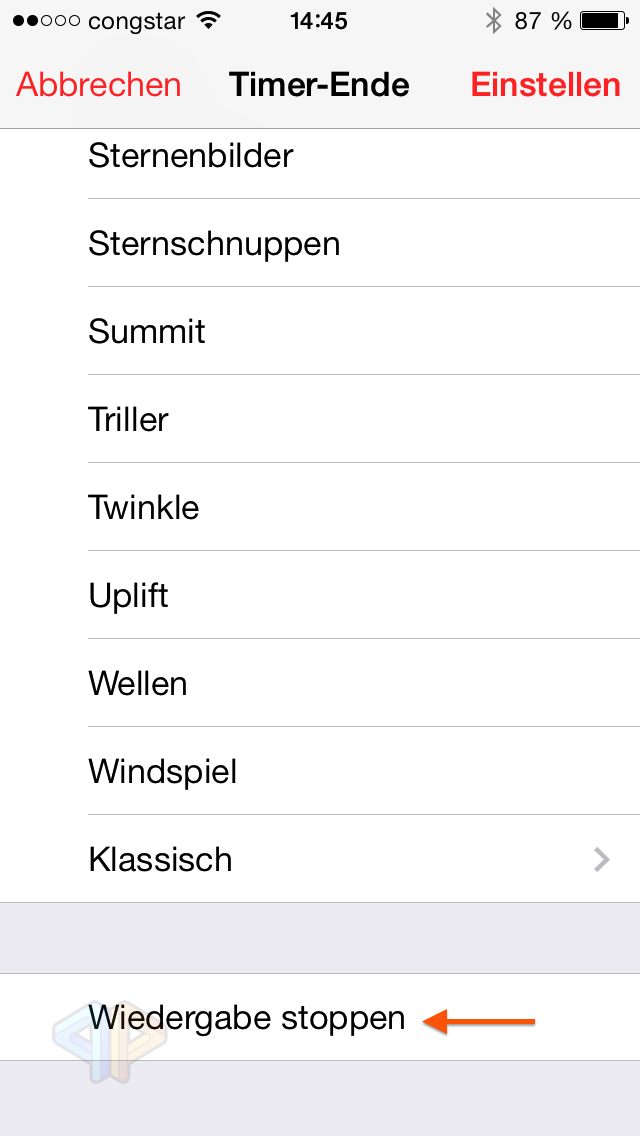
Task: Pick the Triller sound
Action: pyautogui.click(x=320, y=419)
